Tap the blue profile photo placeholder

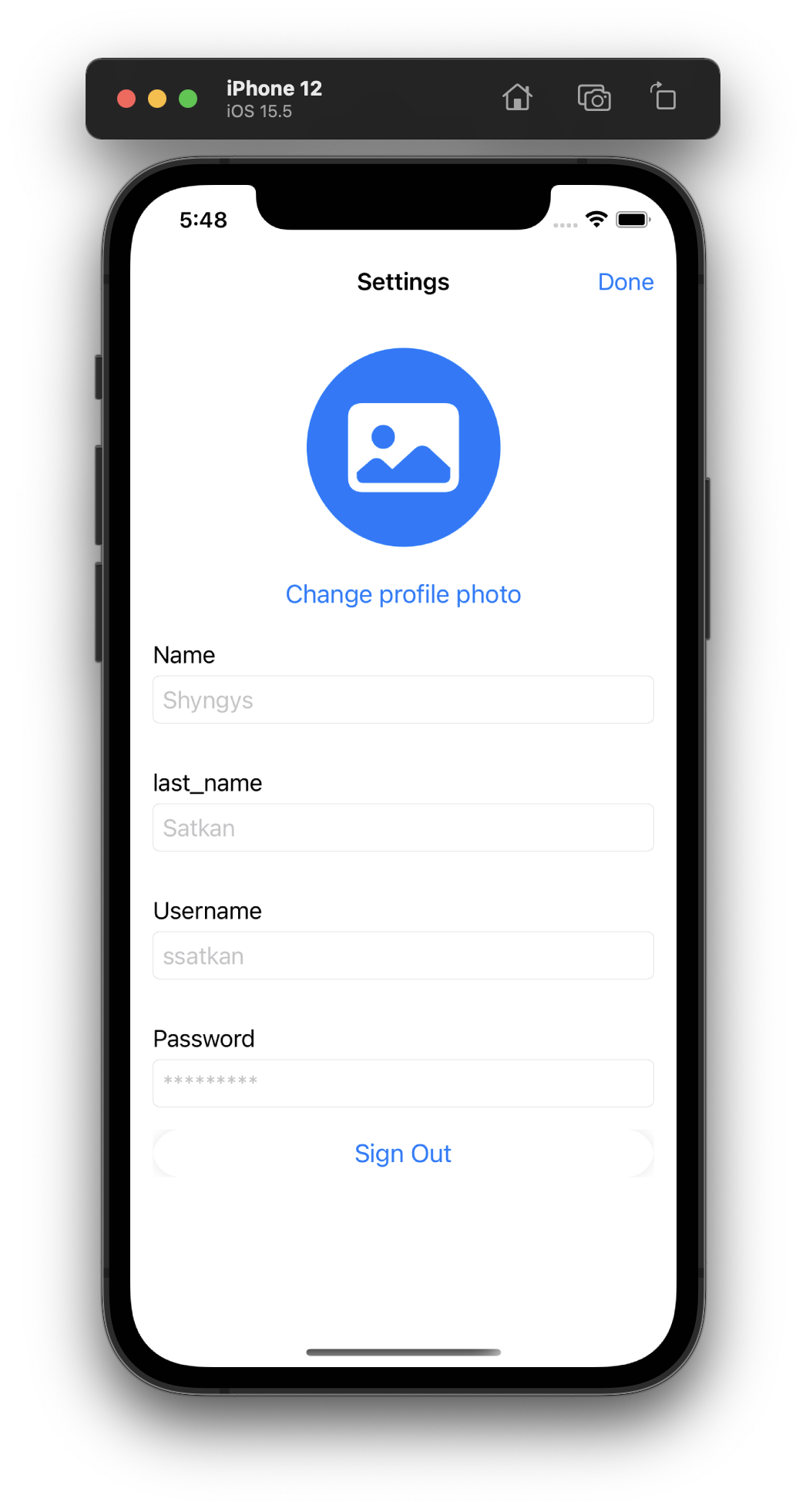tap(403, 447)
